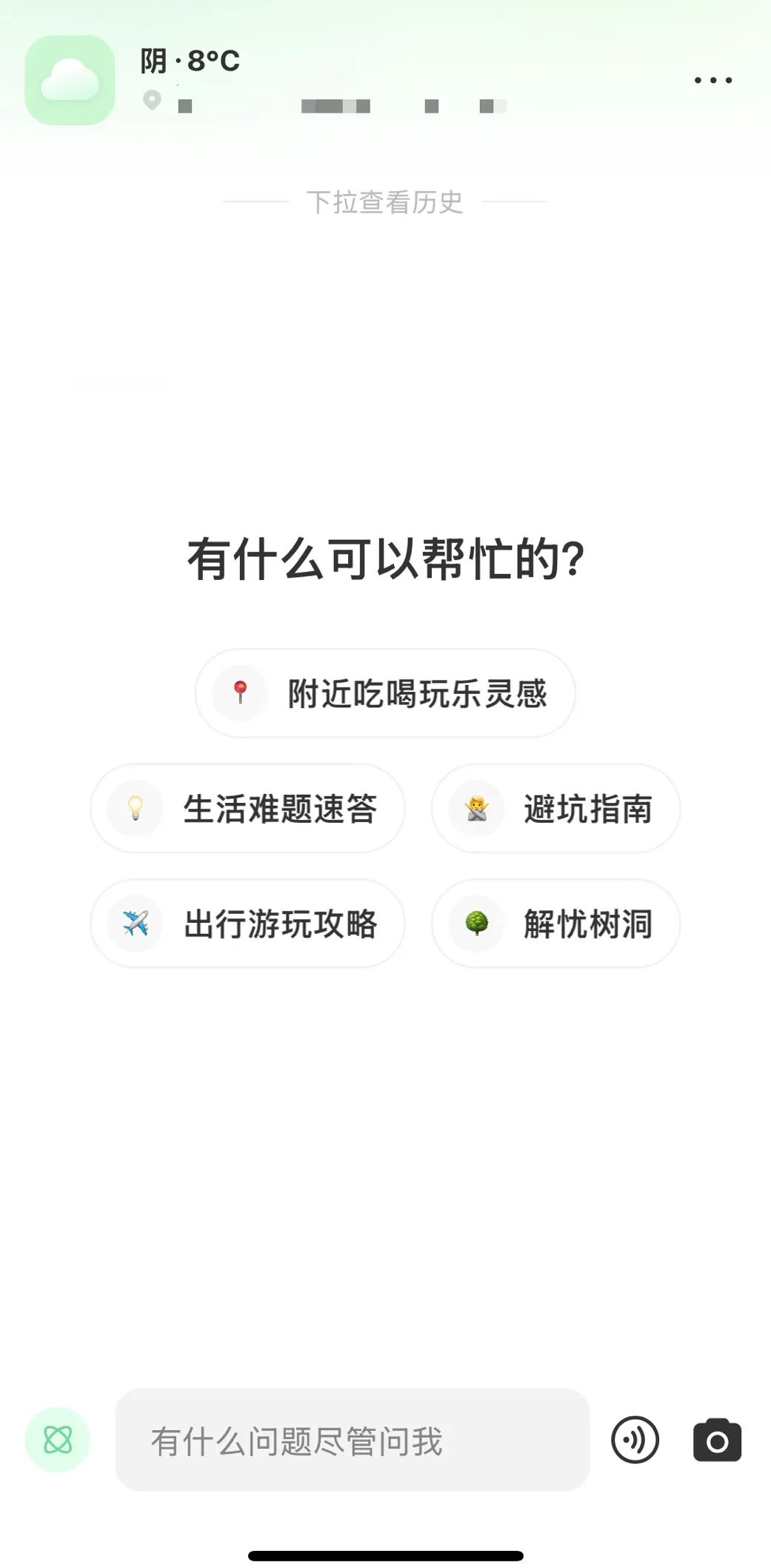Choose the 生活难题速答 chip
The height and width of the screenshot is (1568, 771).
[247, 808]
